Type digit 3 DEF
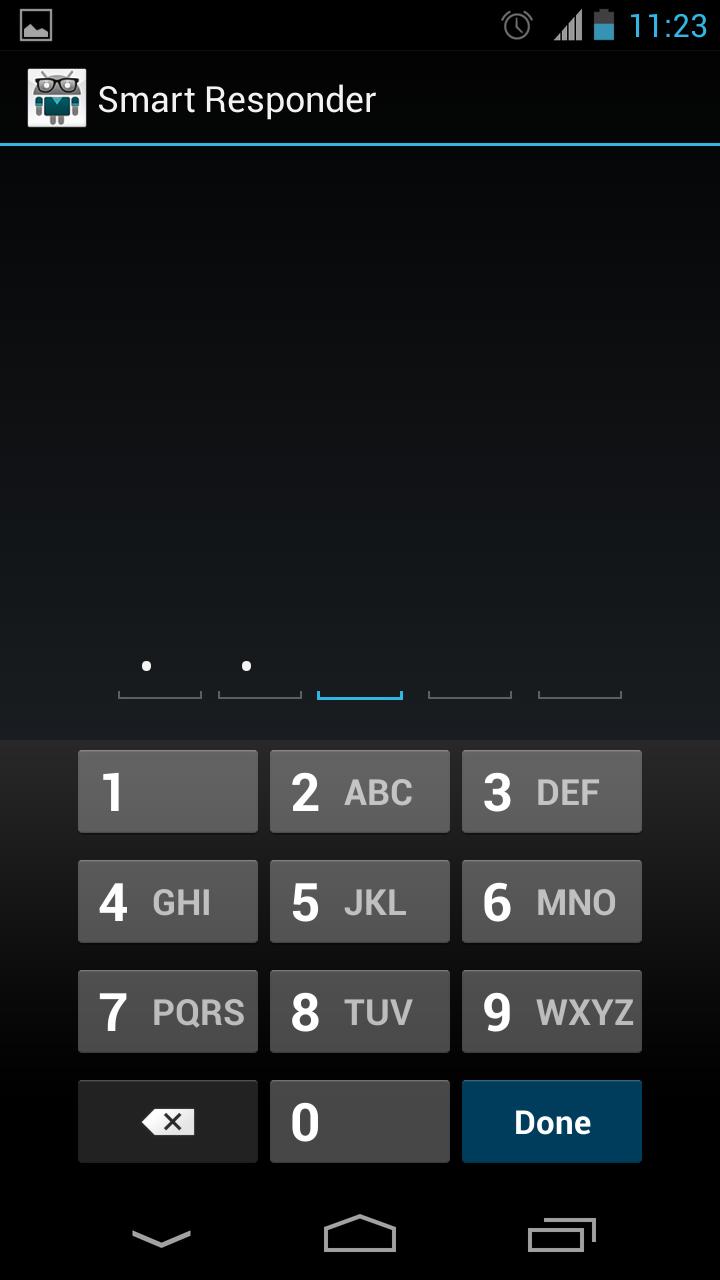This screenshot has width=720, height=1280. (x=552, y=791)
